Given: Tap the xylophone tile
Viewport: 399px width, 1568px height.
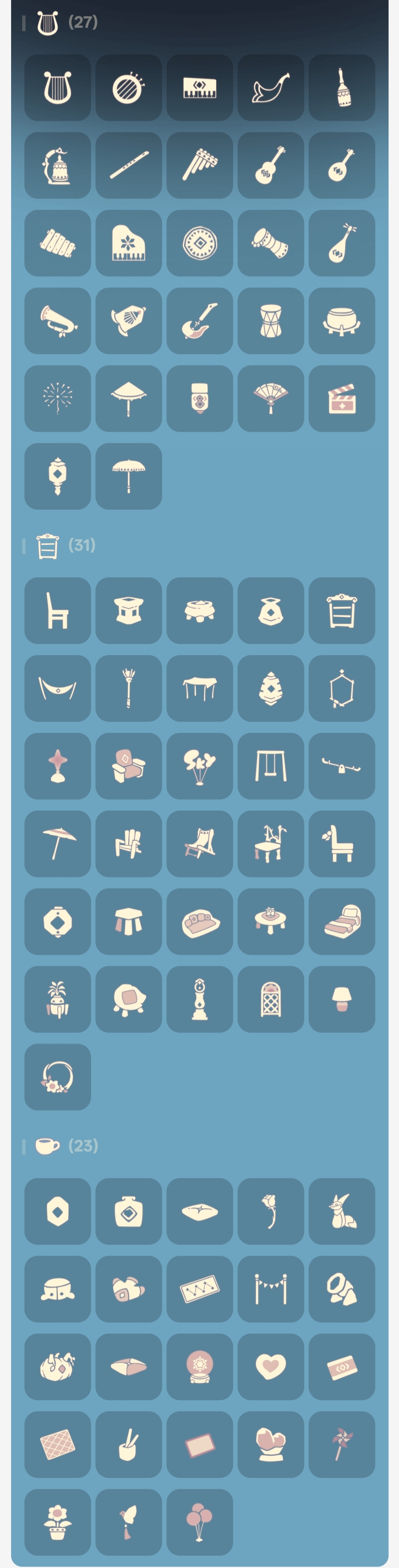Looking at the screenshot, I should pos(58,243).
